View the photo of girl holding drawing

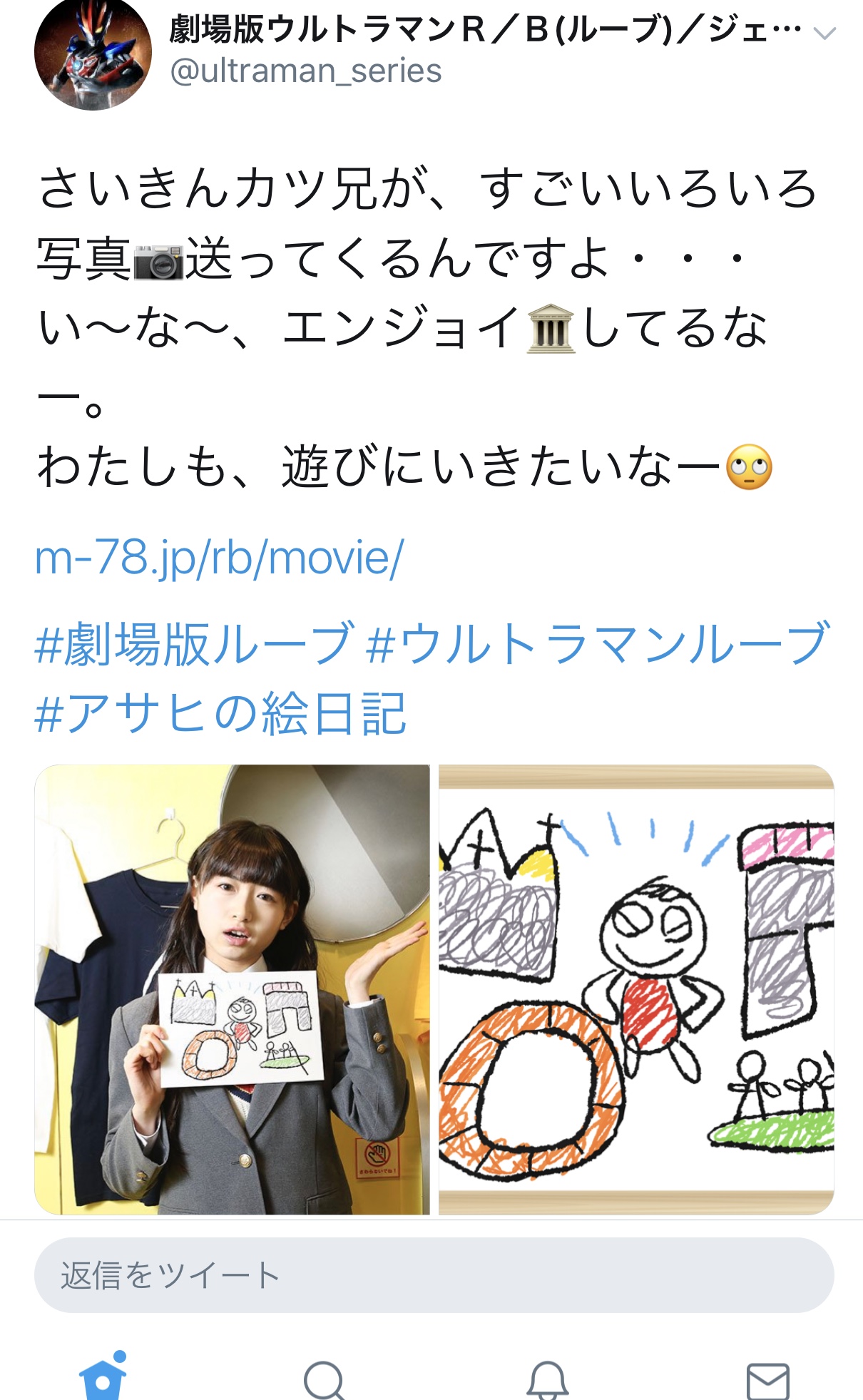click(x=233, y=989)
